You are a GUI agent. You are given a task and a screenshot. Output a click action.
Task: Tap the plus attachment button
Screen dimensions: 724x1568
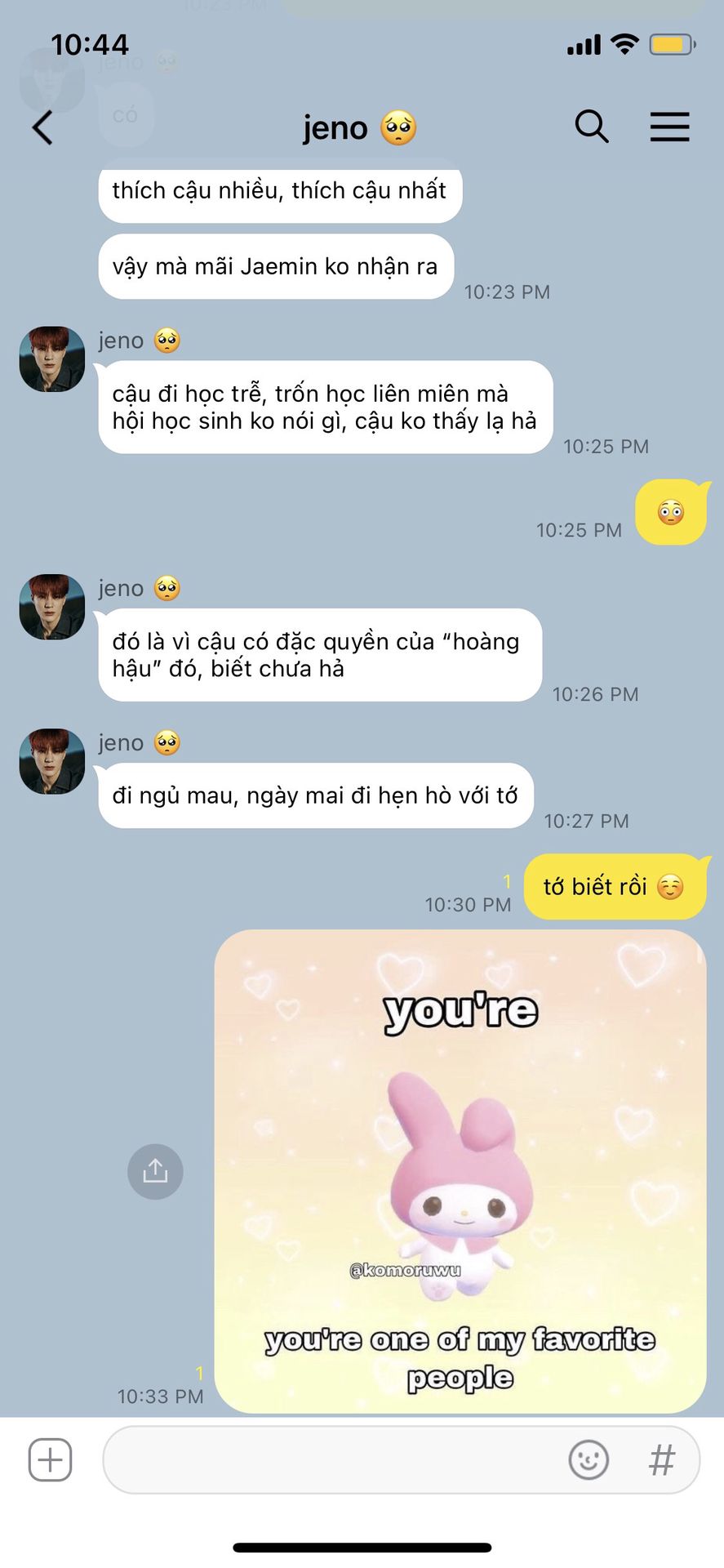pos(51,1459)
